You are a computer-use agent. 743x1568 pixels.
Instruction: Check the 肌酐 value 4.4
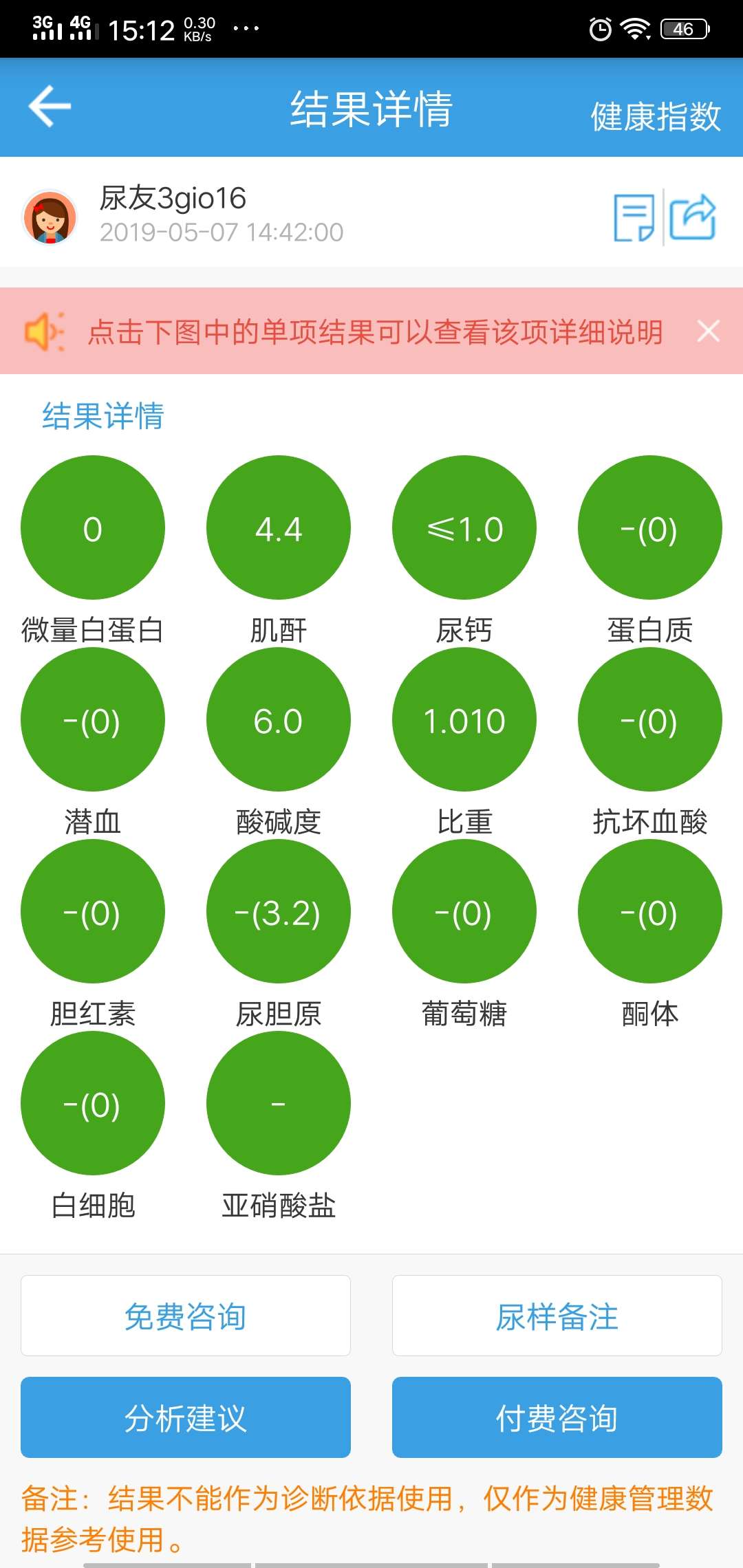coord(278,527)
